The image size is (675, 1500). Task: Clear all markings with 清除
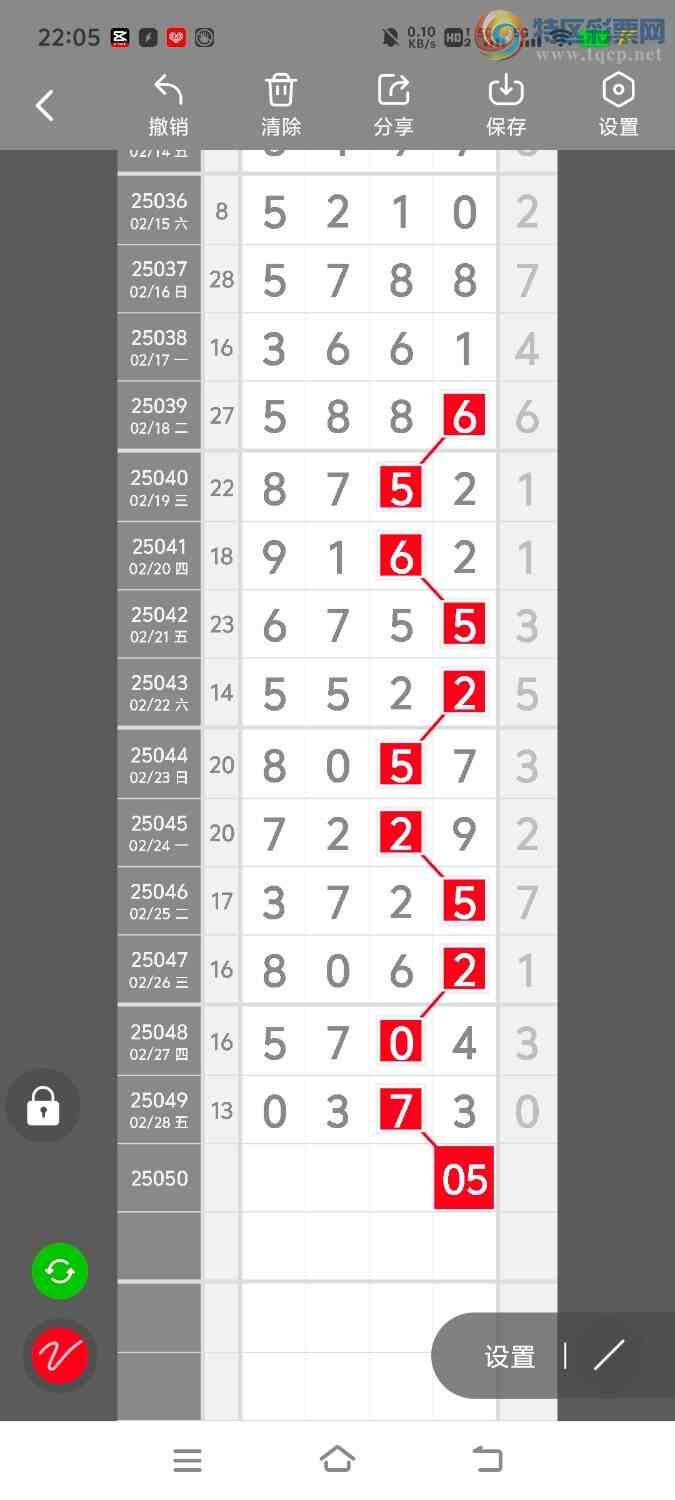click(x=281, y=105)
